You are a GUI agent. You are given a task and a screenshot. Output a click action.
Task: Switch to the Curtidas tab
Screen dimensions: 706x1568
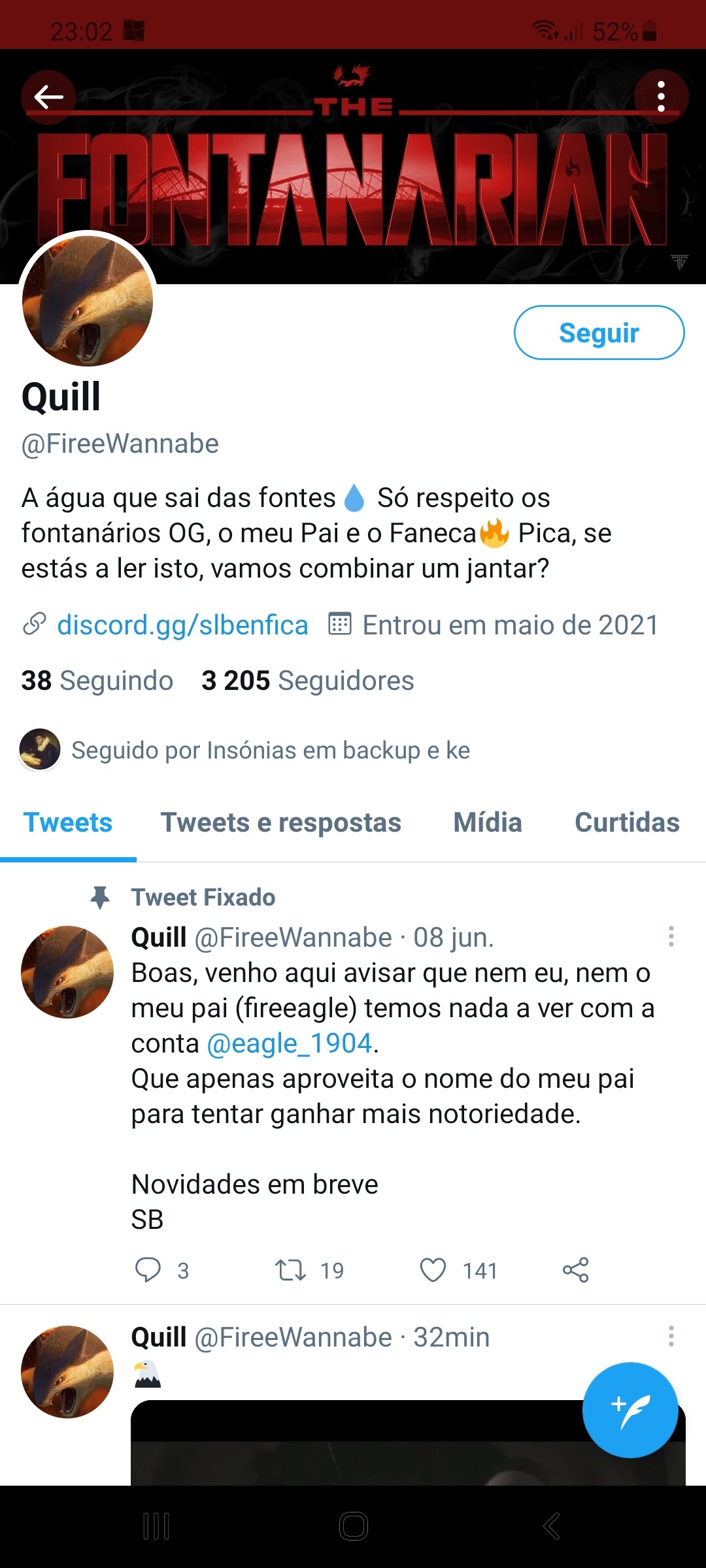pos(626,823)
